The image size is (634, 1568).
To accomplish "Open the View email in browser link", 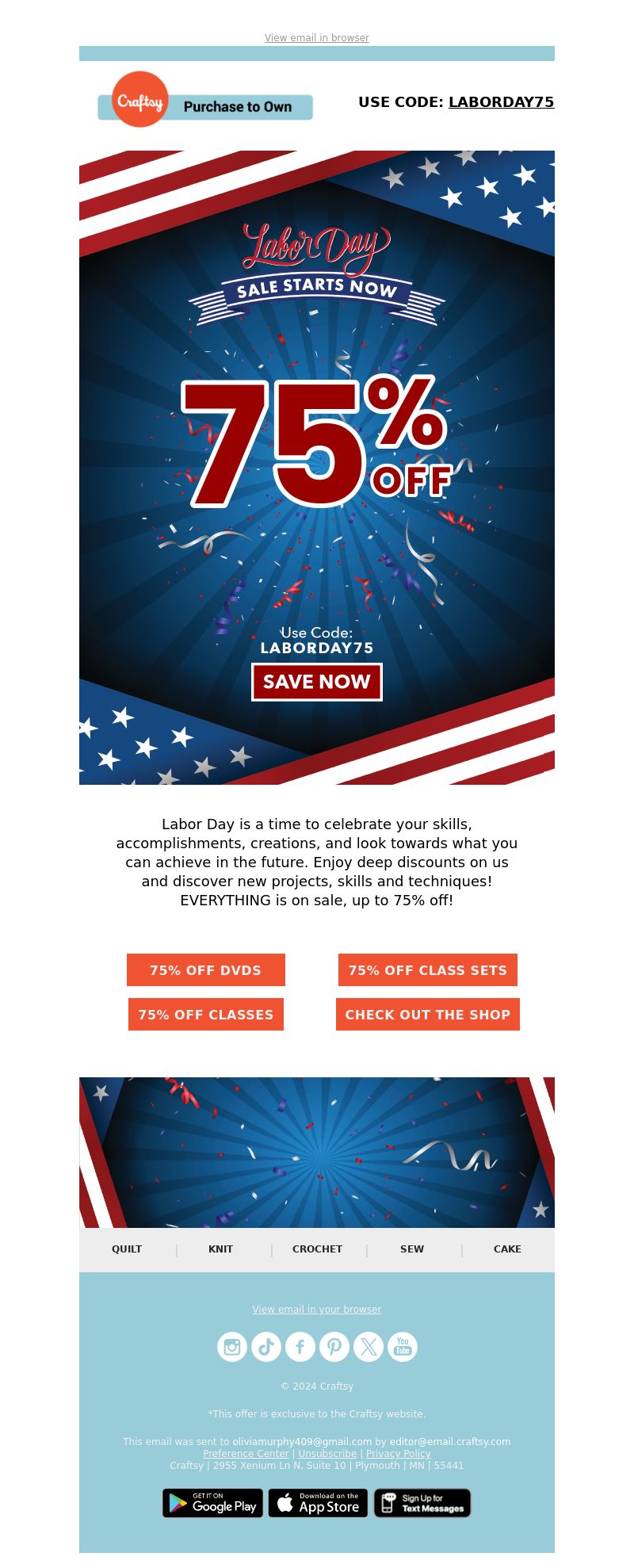I will pos(316,38).
